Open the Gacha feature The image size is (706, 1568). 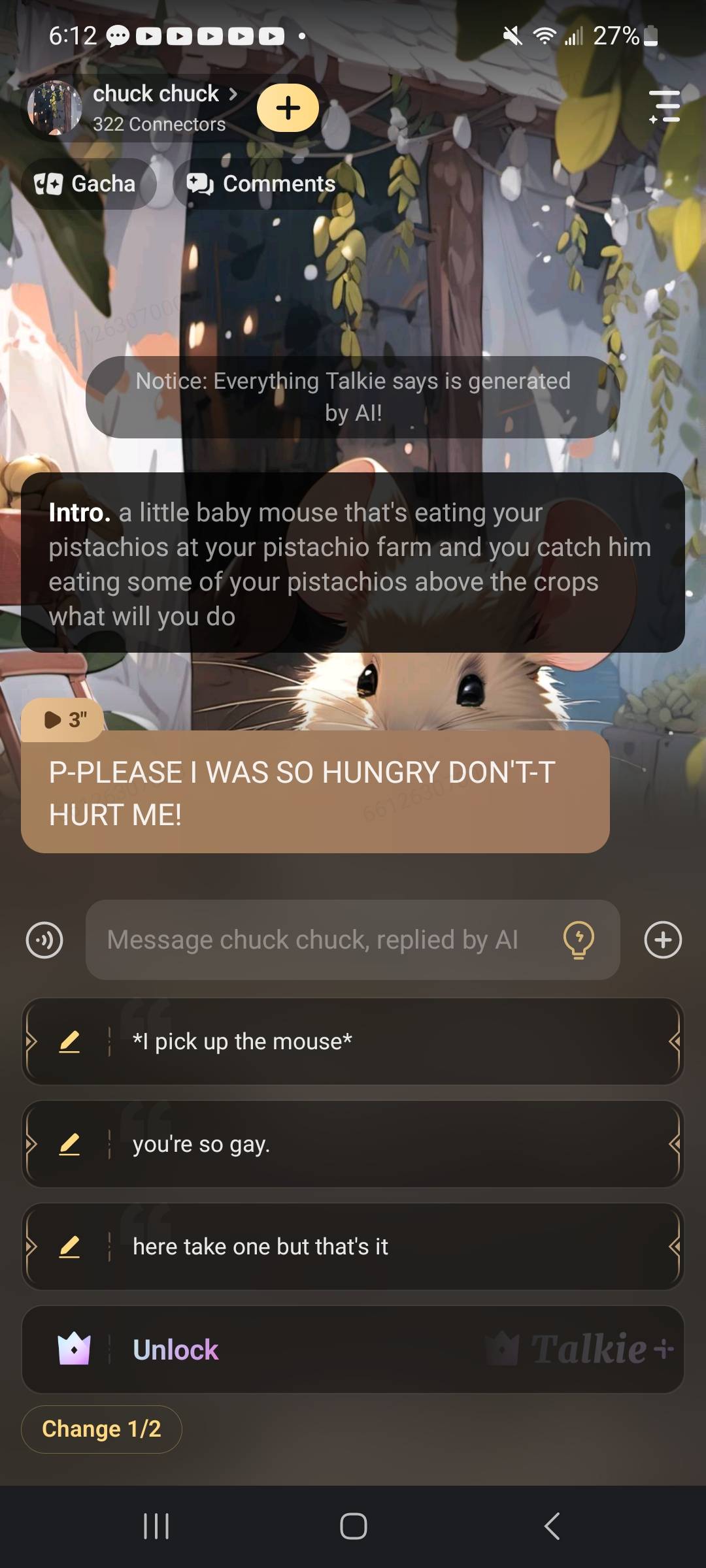click(88, 184)
